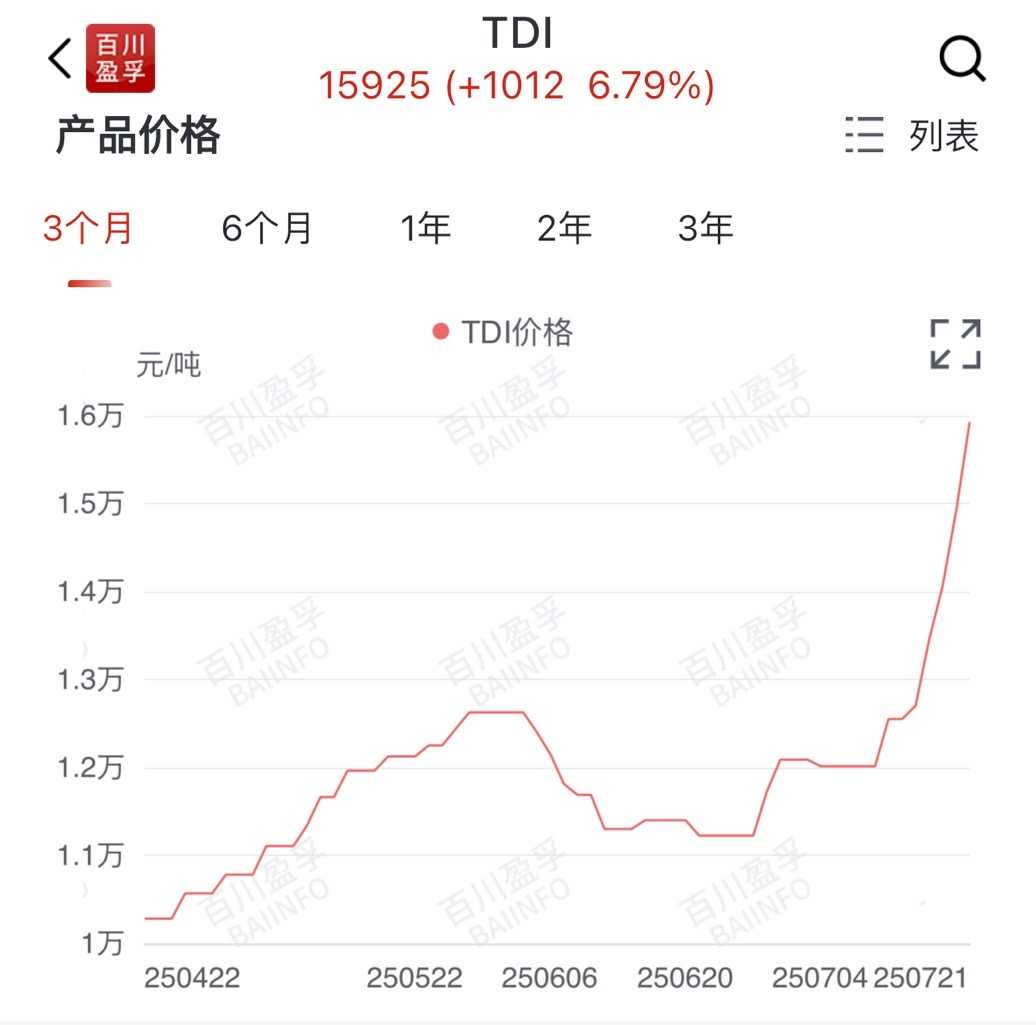View the 3年 price history
Image resolution: width=1036 pixels, height=1025 pixels.
click(706, 229)
